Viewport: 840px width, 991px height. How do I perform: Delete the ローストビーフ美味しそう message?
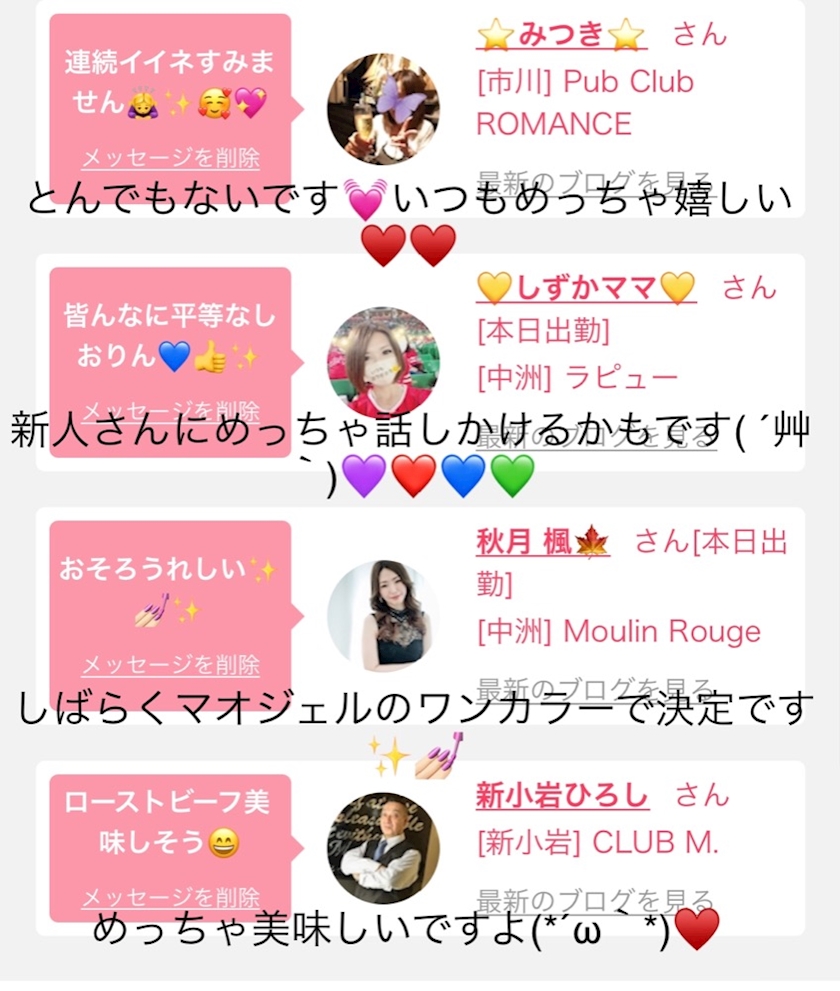pyautogui.click(x=170, y=898)
